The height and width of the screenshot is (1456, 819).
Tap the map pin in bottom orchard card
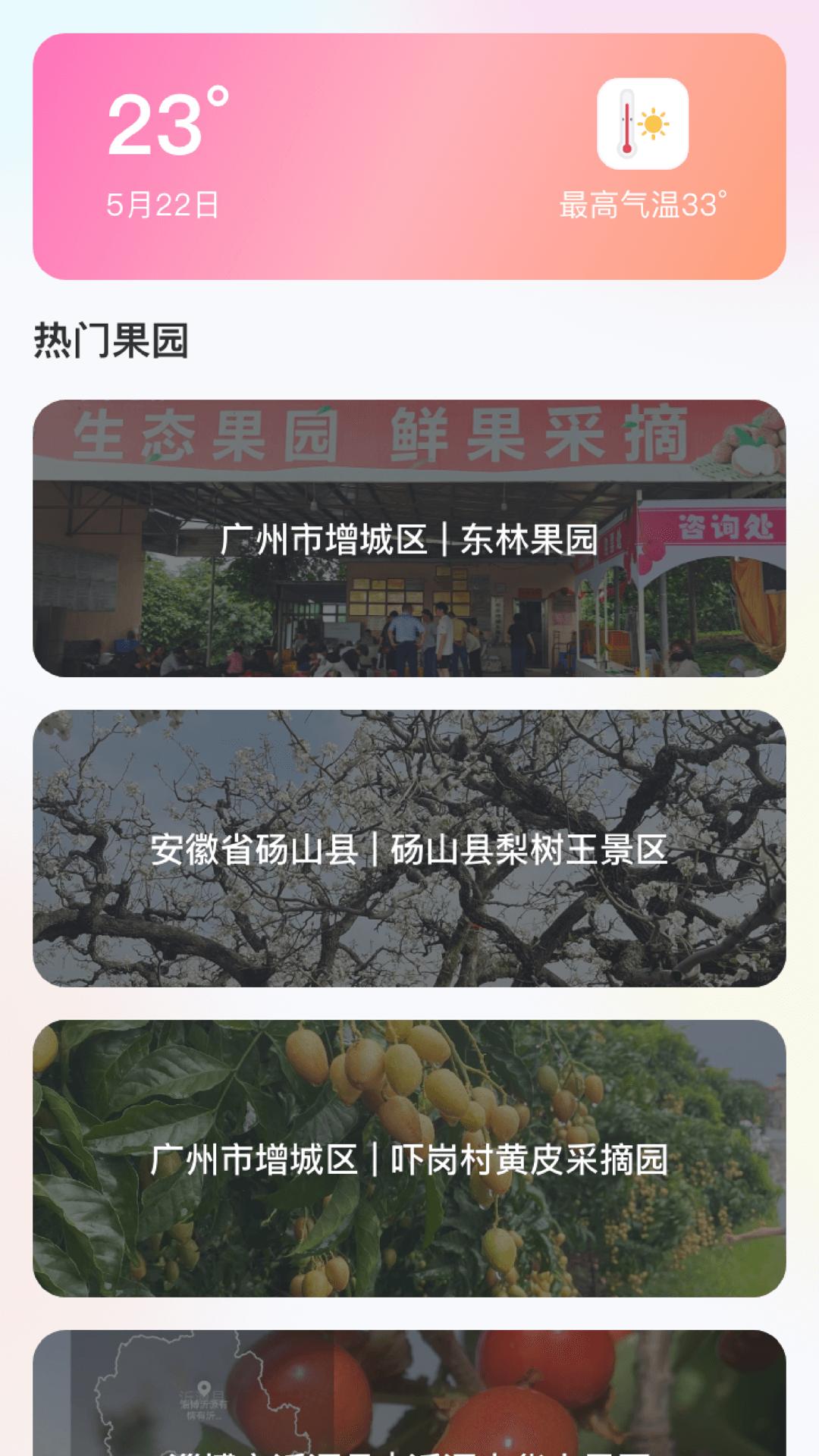pyautogui.click(x=204, y=1388)
